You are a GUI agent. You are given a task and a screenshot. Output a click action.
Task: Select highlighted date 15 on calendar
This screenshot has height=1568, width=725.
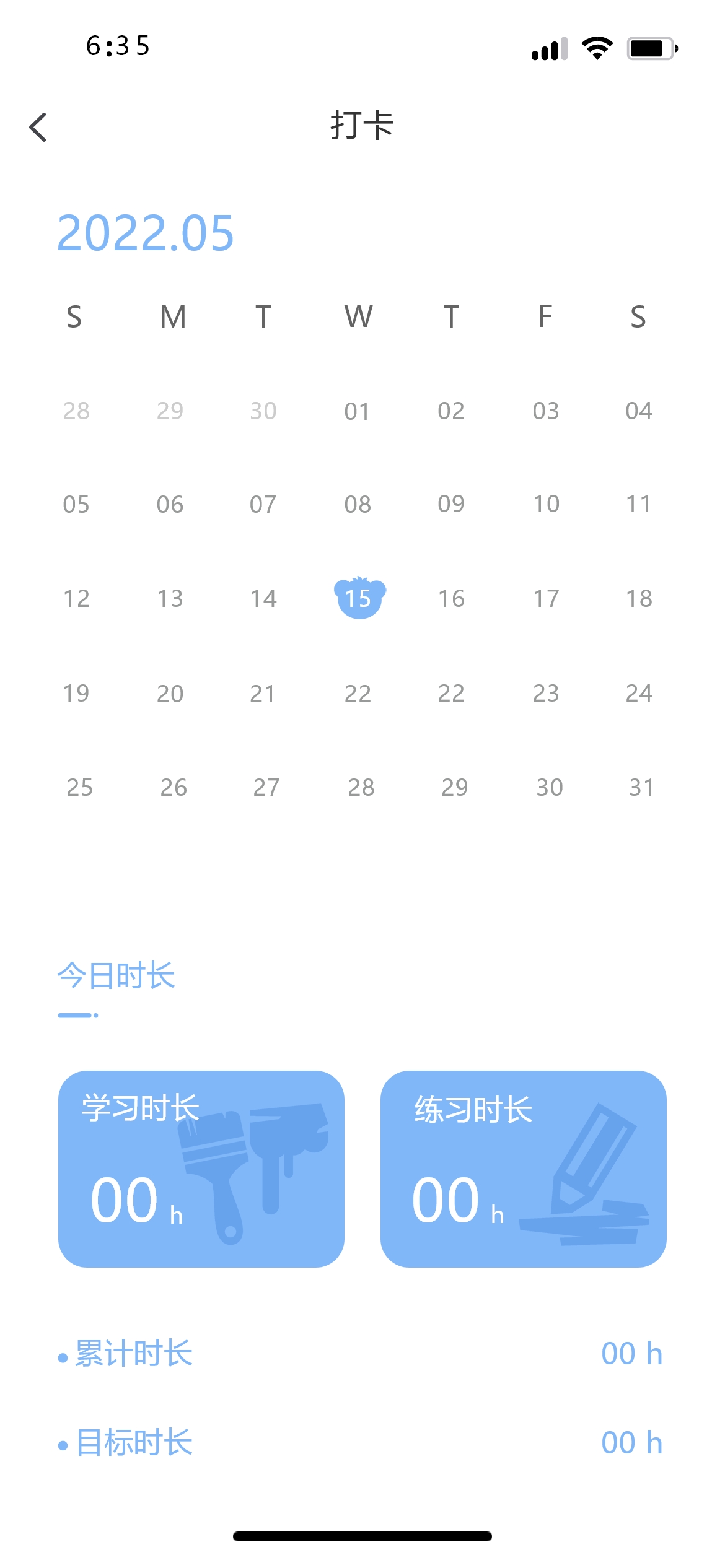coord(359,598)
